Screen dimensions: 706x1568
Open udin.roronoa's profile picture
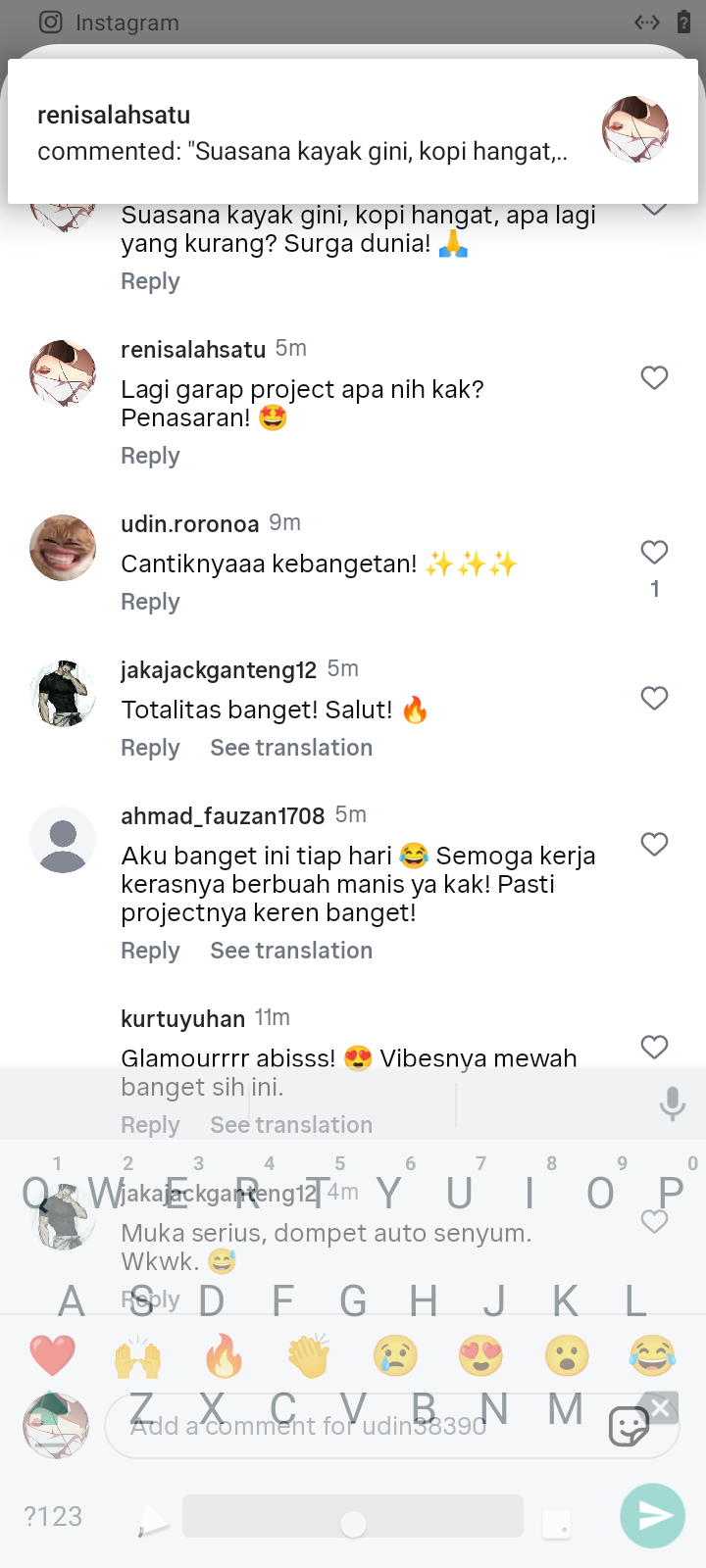pos(63,548)
